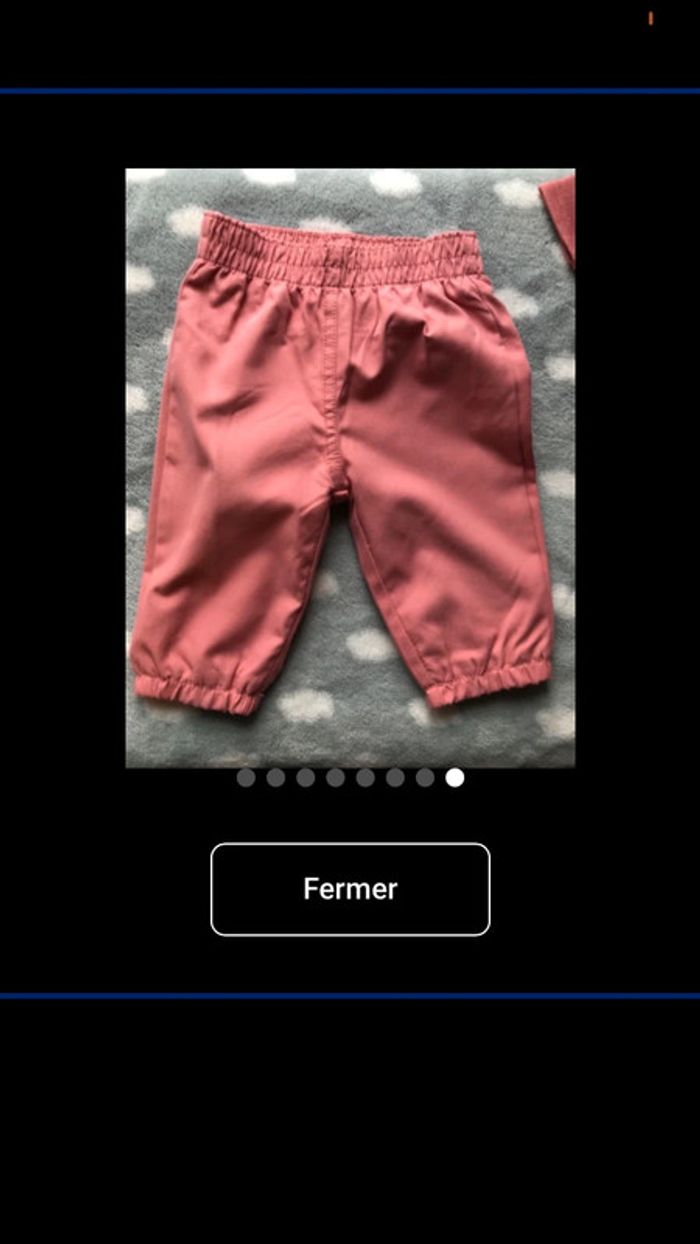Select the fourth photo indicator dot
Image resolution: width=700 pixels, height=1244 pixels.
(335, 777)
